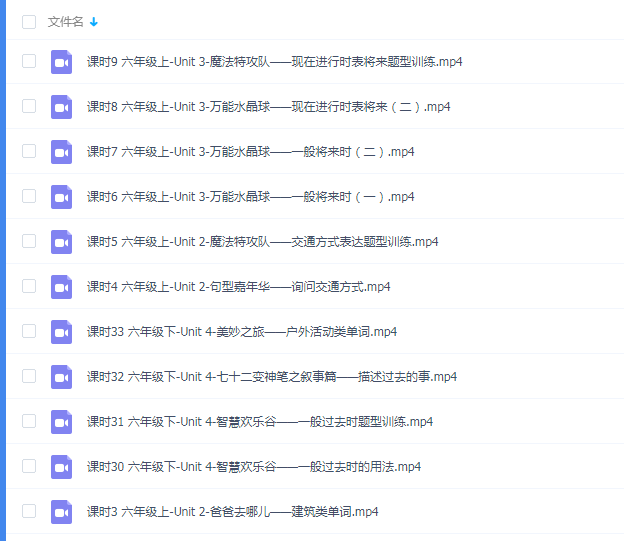Open 课时31 一般过去时题型训练.mp4
The height and width of the screenshot is (541, 624).
(259, 422)
